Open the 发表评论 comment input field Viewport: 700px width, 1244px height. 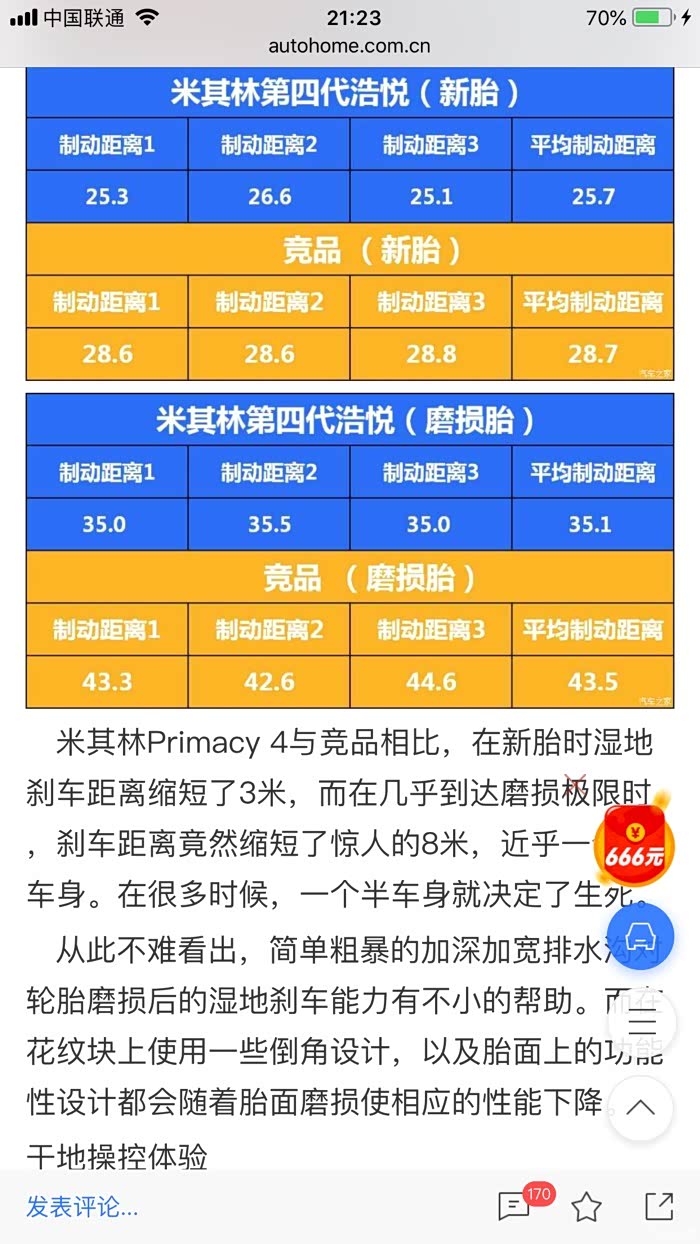click(x=83, y=1206)
